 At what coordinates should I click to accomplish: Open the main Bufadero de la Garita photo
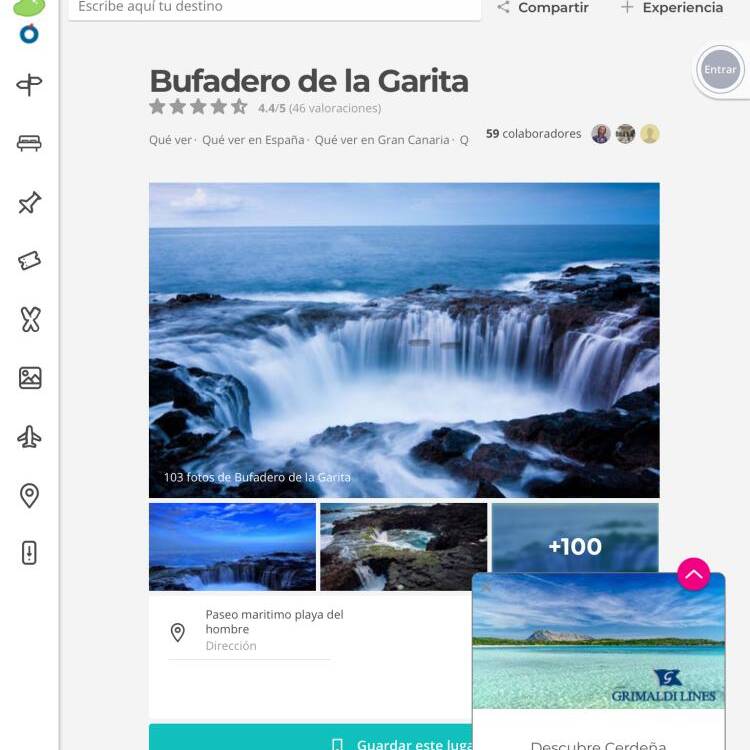(x=404, y=340)
